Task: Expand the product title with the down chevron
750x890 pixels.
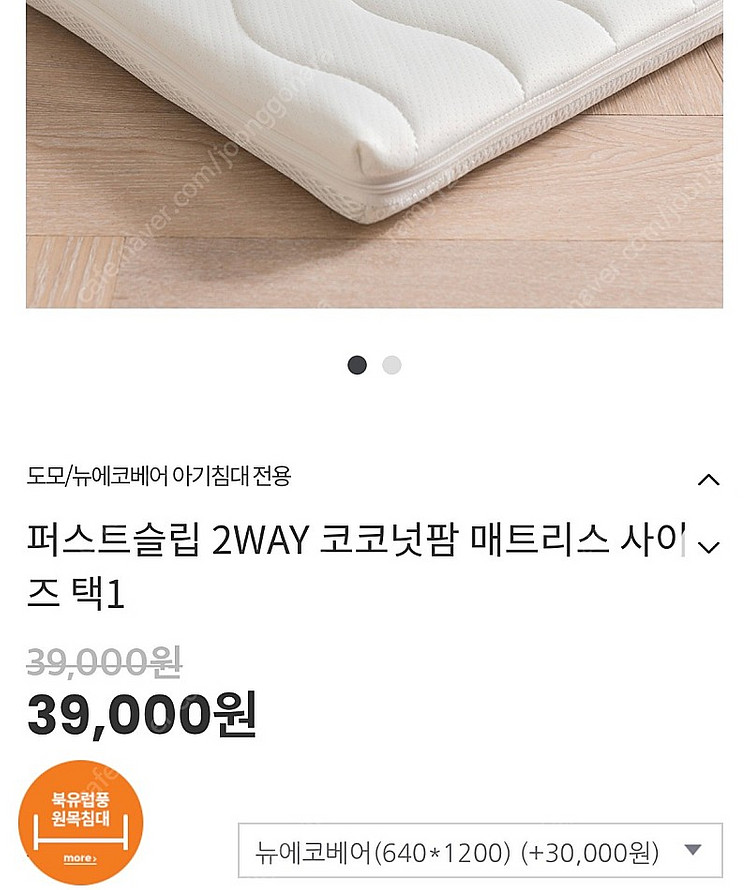Action: (x=708, y=547)
